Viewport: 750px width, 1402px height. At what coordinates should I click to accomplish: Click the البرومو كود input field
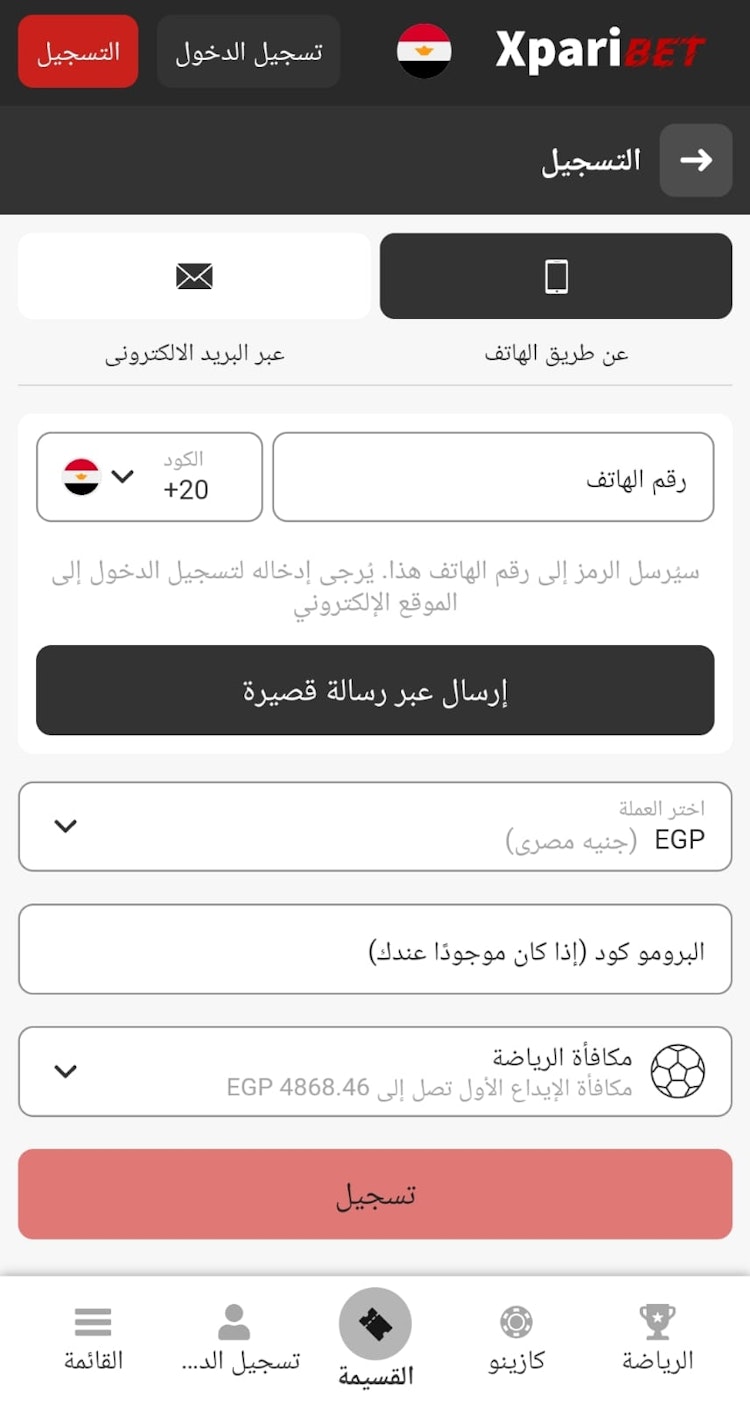375,948
